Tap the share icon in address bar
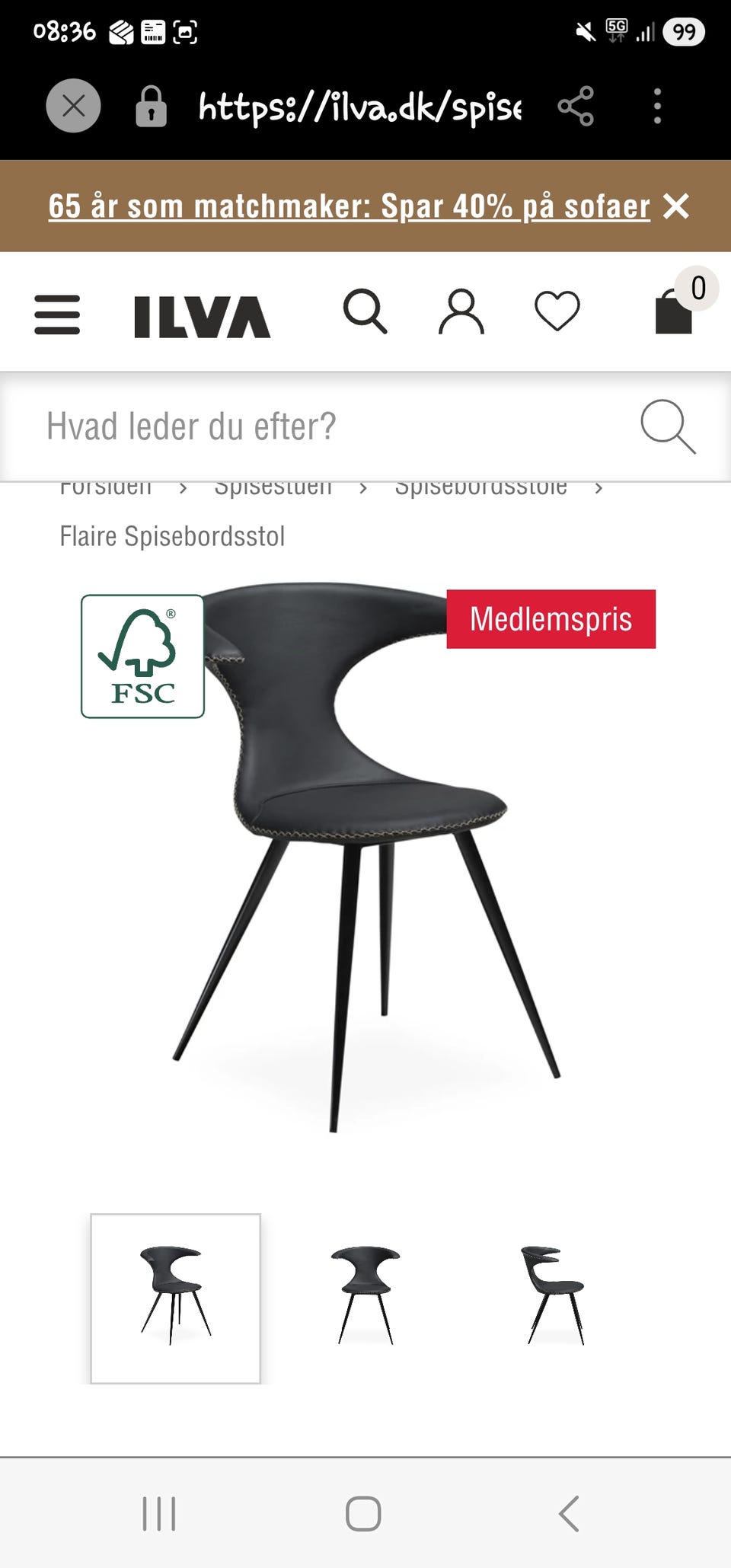The image size is (731, 1568). 576,106
